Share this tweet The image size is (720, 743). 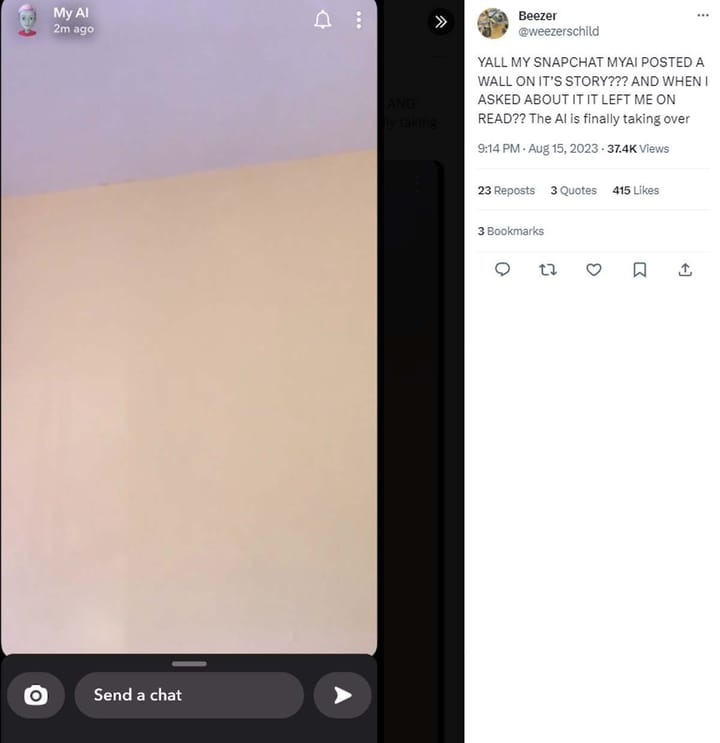tap(685, 269)
